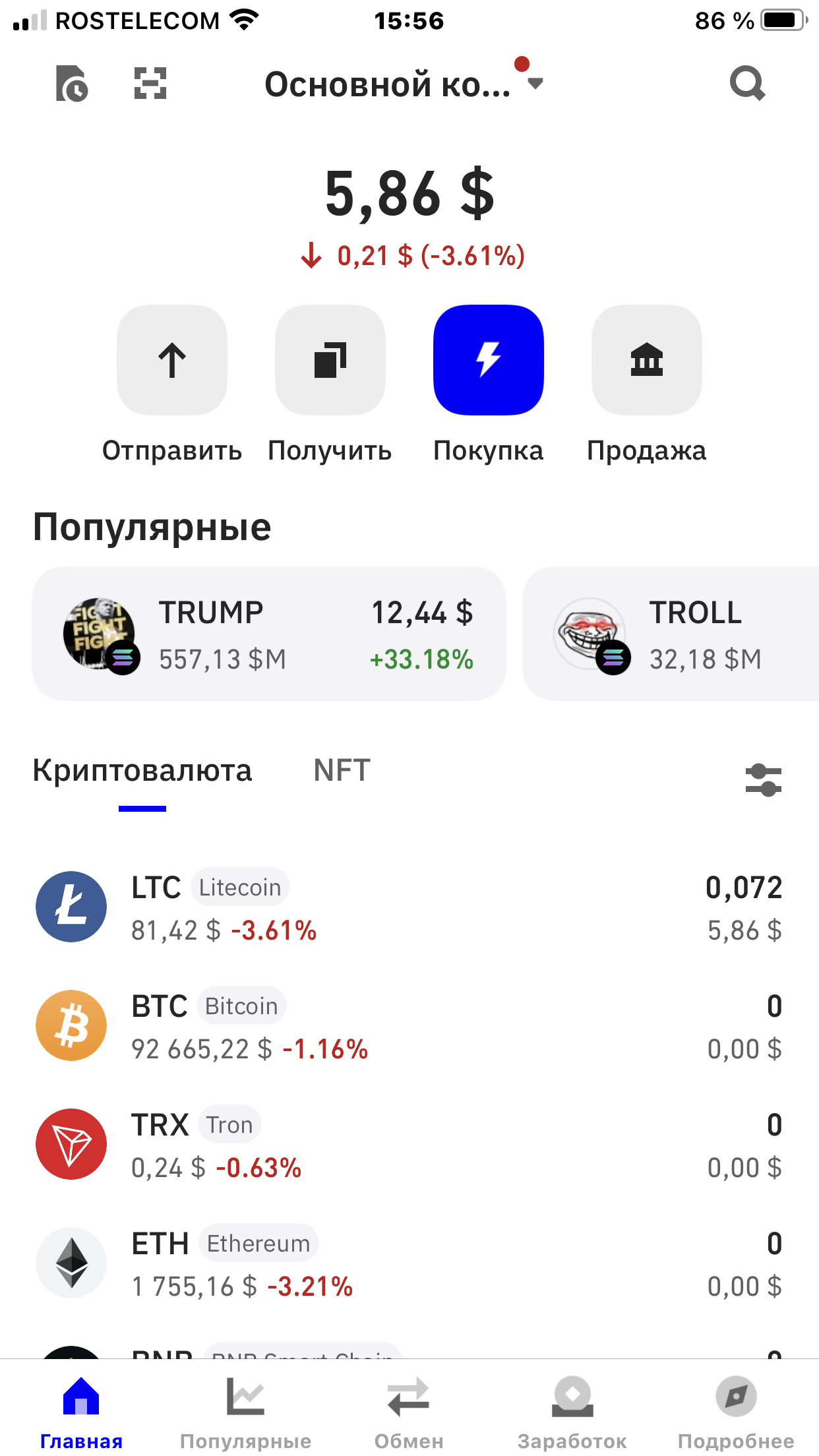Viewport: 819px width, 1456px height.
Task: Tap the Продажа sell button
Action: point(647,360)
